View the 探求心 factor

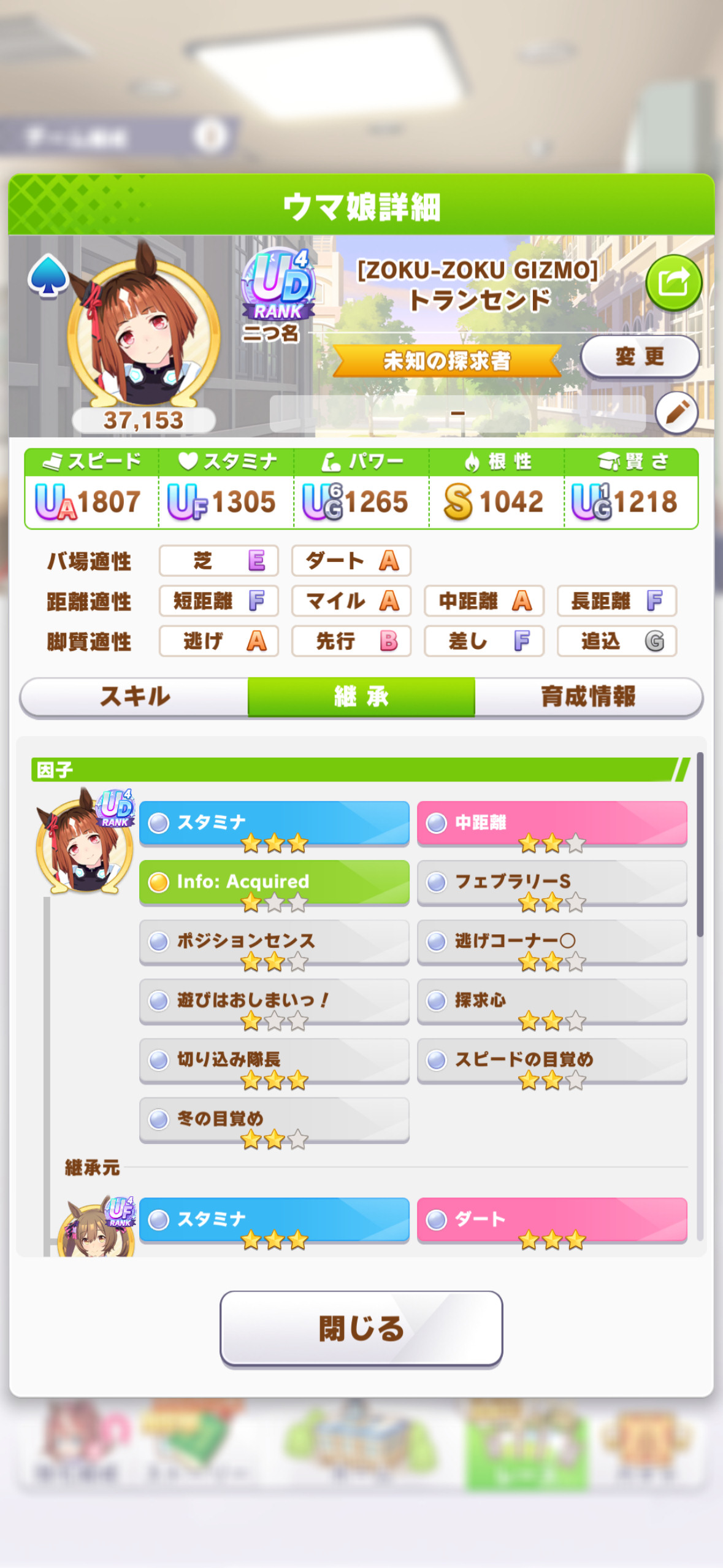click(x=552, y=1001)
